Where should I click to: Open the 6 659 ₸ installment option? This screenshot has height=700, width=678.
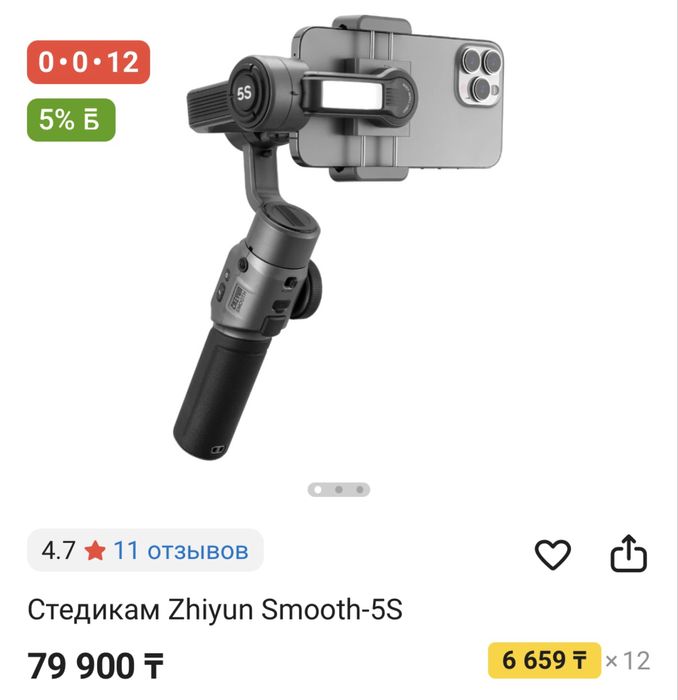click(545, 660)
